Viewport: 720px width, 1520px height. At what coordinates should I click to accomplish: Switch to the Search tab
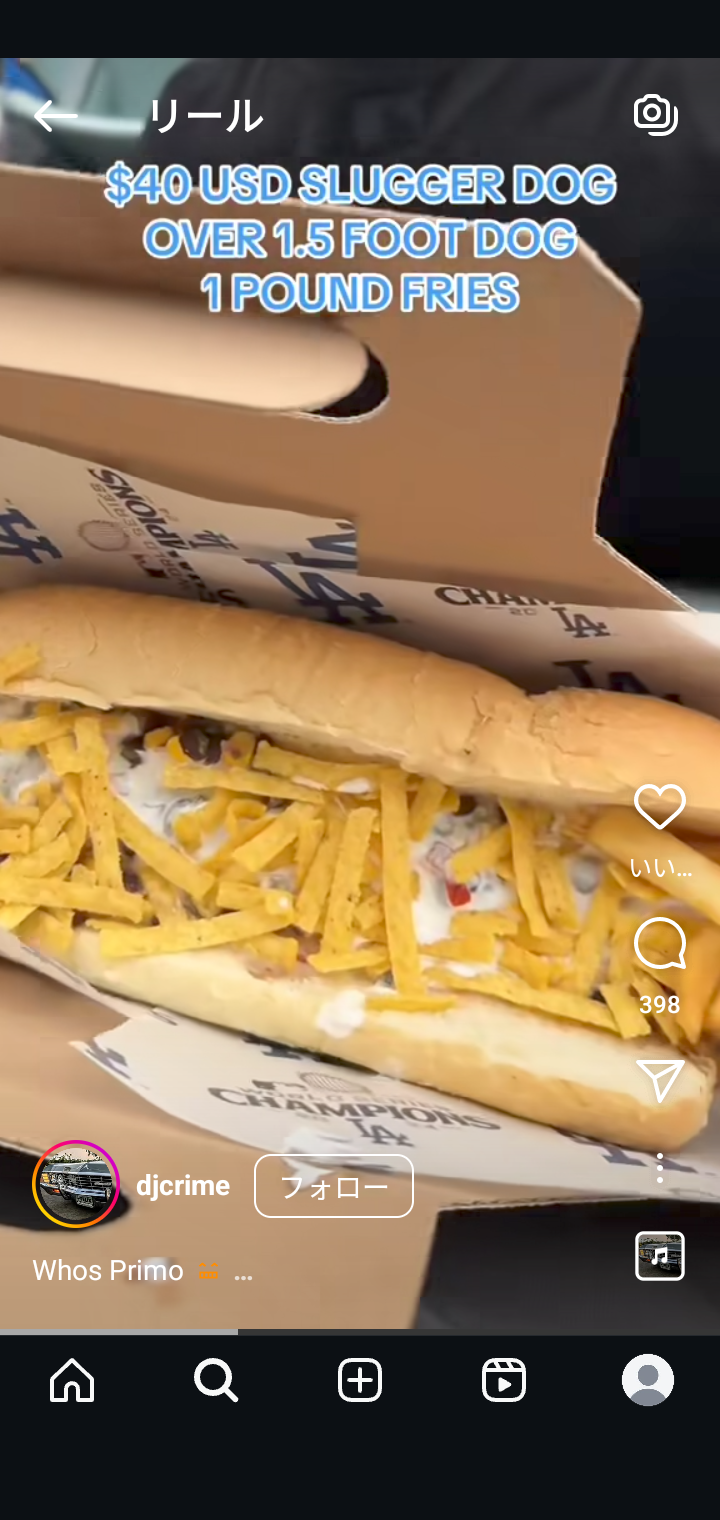point(216,1381)
